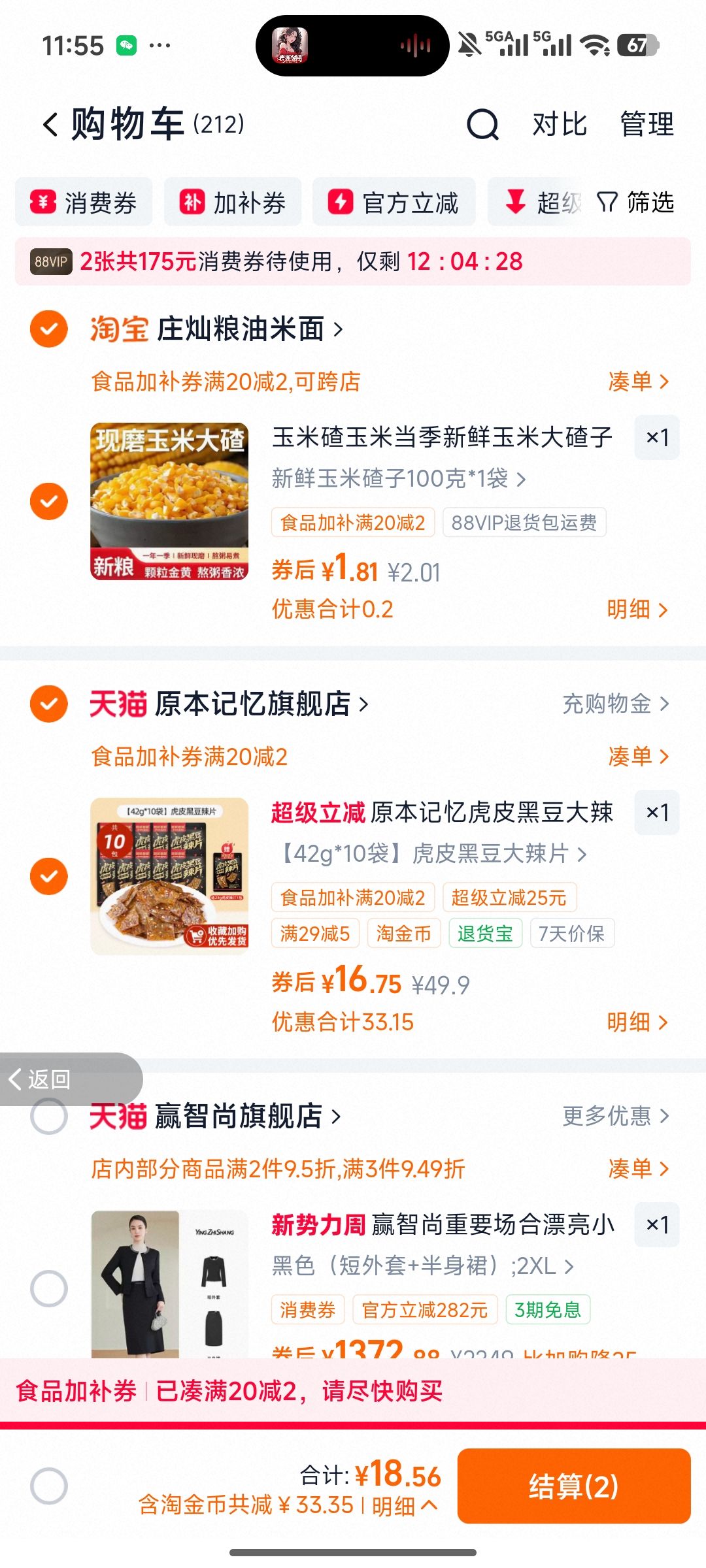Select the 消费券 filter chip
The width and height of the screenshot is (706, 1568).
(84, 203)
